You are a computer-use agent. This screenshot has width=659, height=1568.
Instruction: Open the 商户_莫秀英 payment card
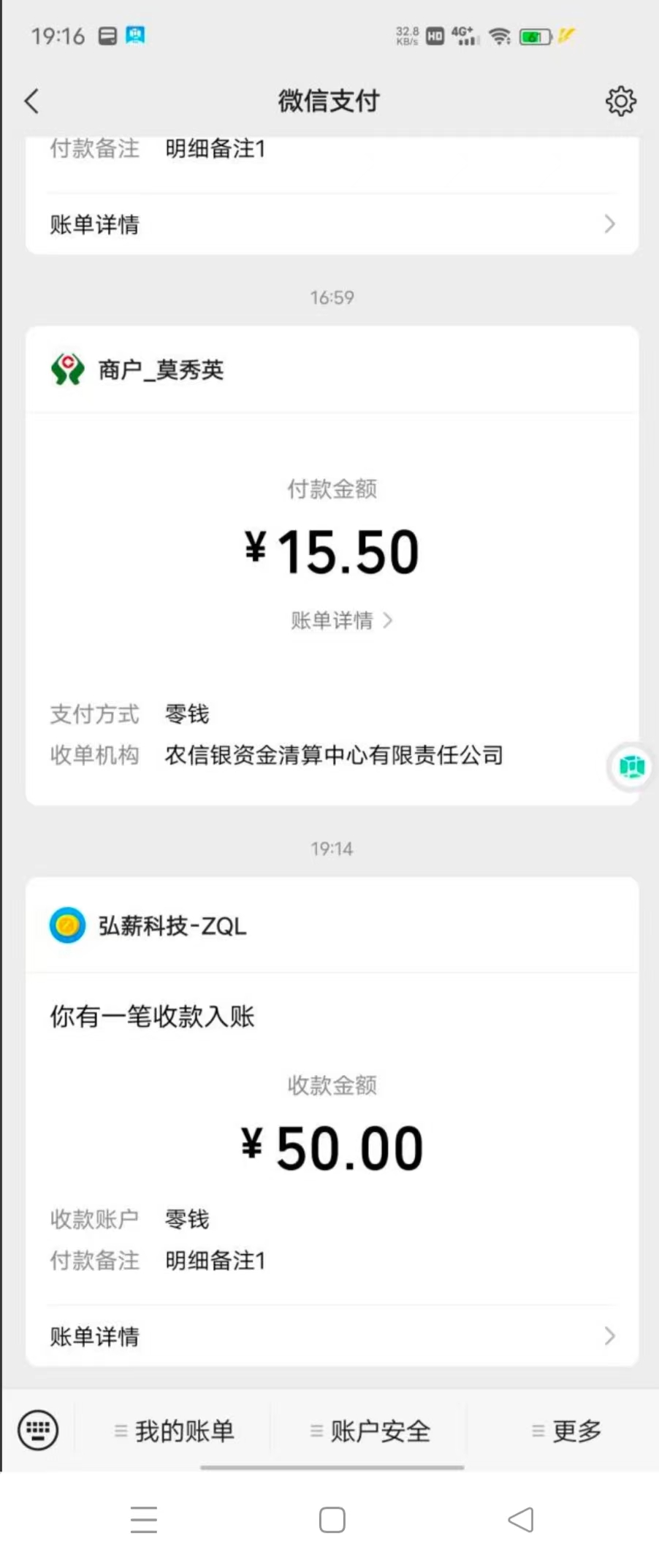(161, 370)
